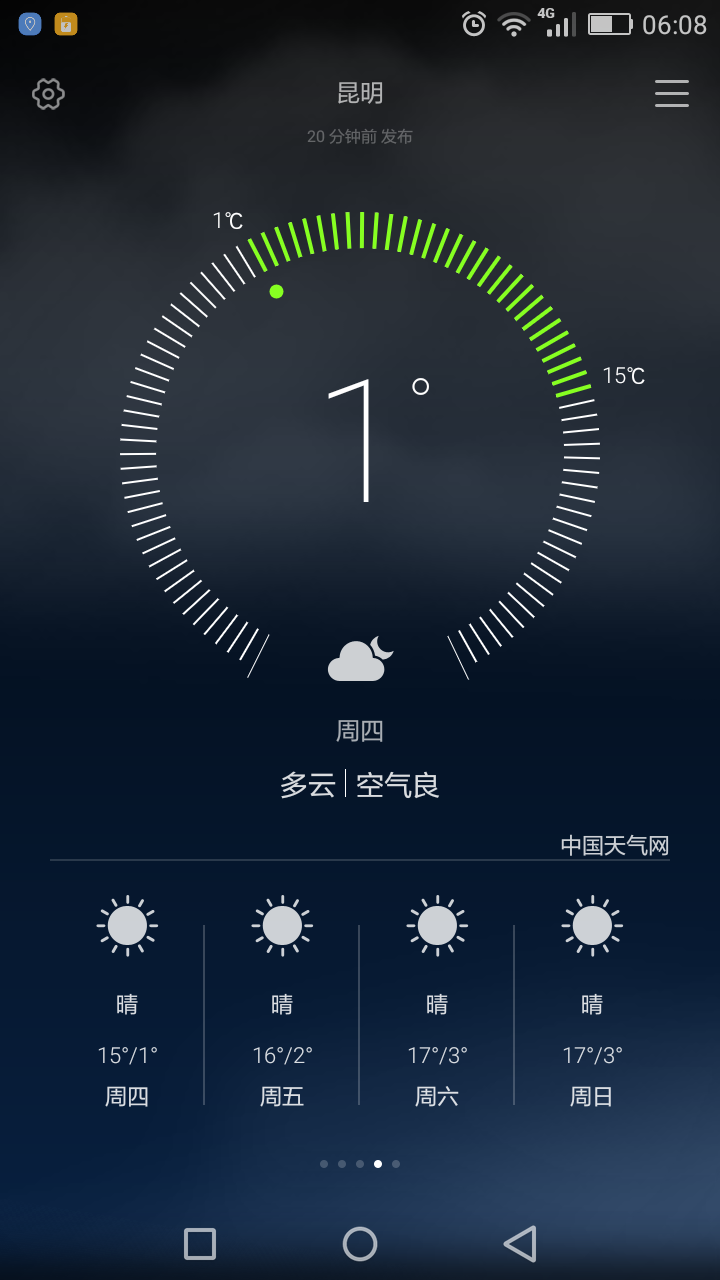Image resolution: width=720 pixels, height=1280 pixels.
Task: Open the settings gear icon
Action: pos(48,94)
